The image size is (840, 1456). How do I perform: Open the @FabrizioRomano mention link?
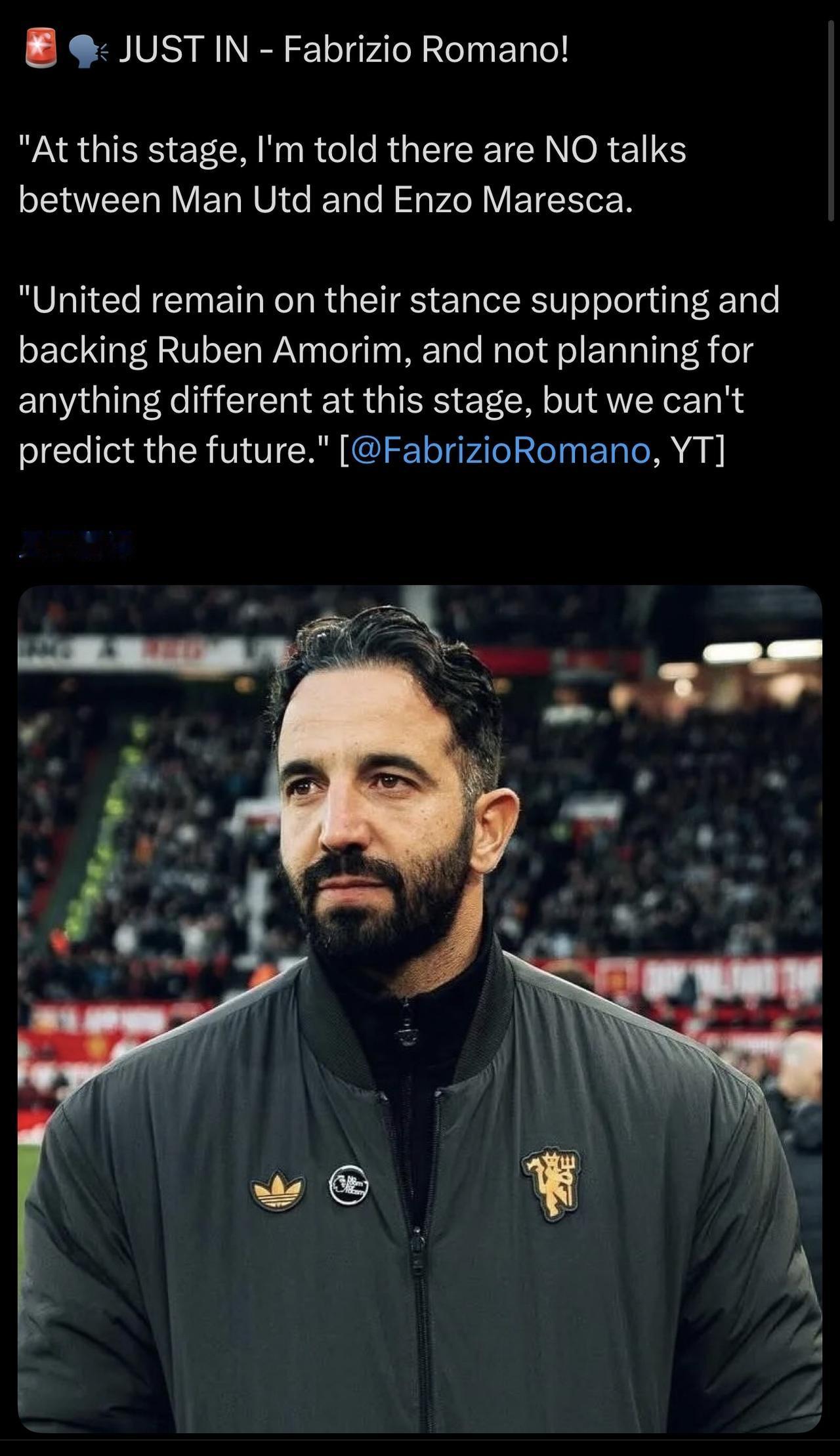[x=500, y=450]
